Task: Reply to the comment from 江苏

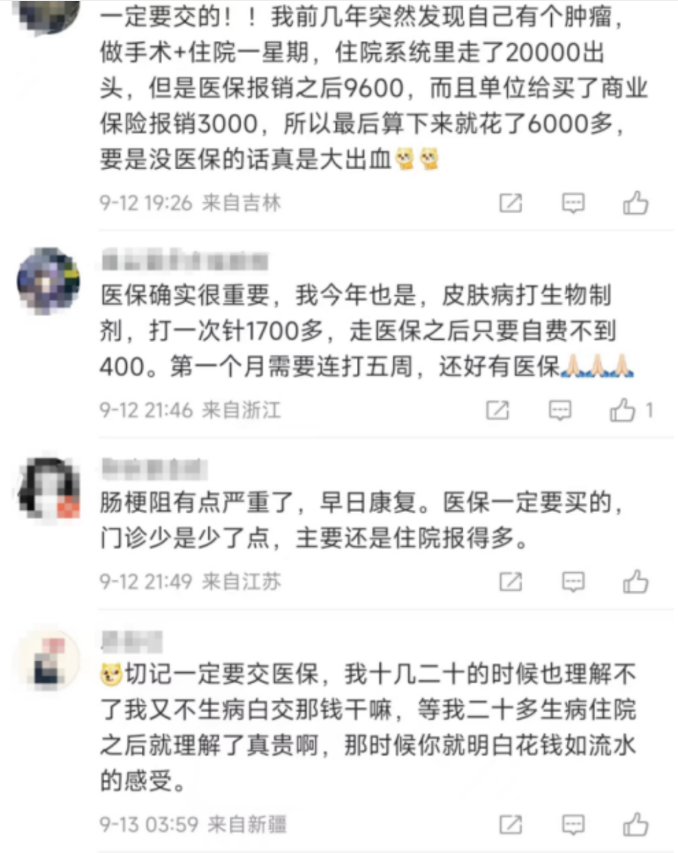Action: (x=573, y=582)
